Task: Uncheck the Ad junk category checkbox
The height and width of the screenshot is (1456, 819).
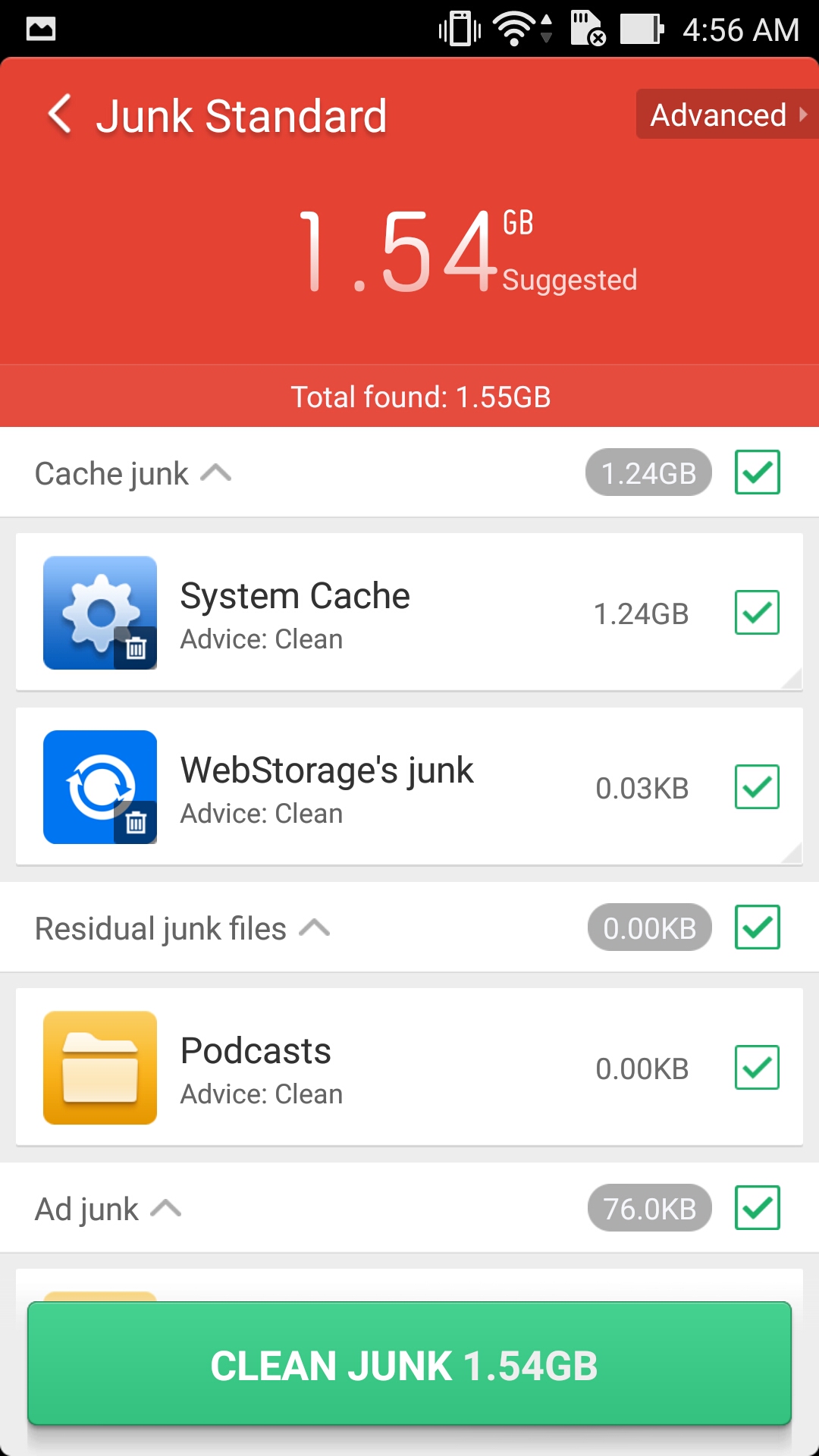Action: (x=757, y=1207)
